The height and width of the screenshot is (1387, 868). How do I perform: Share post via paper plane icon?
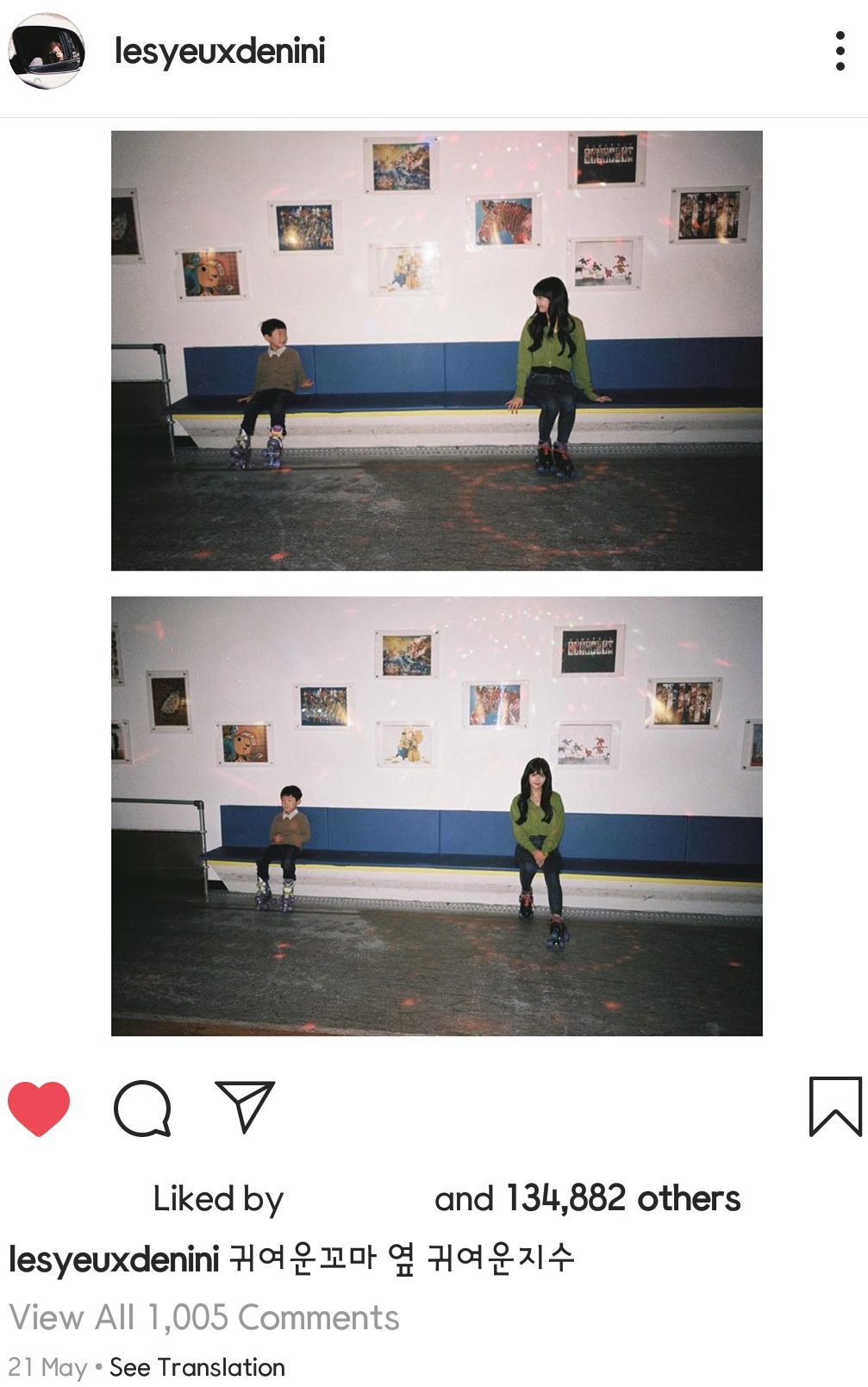coord(245,1106)
